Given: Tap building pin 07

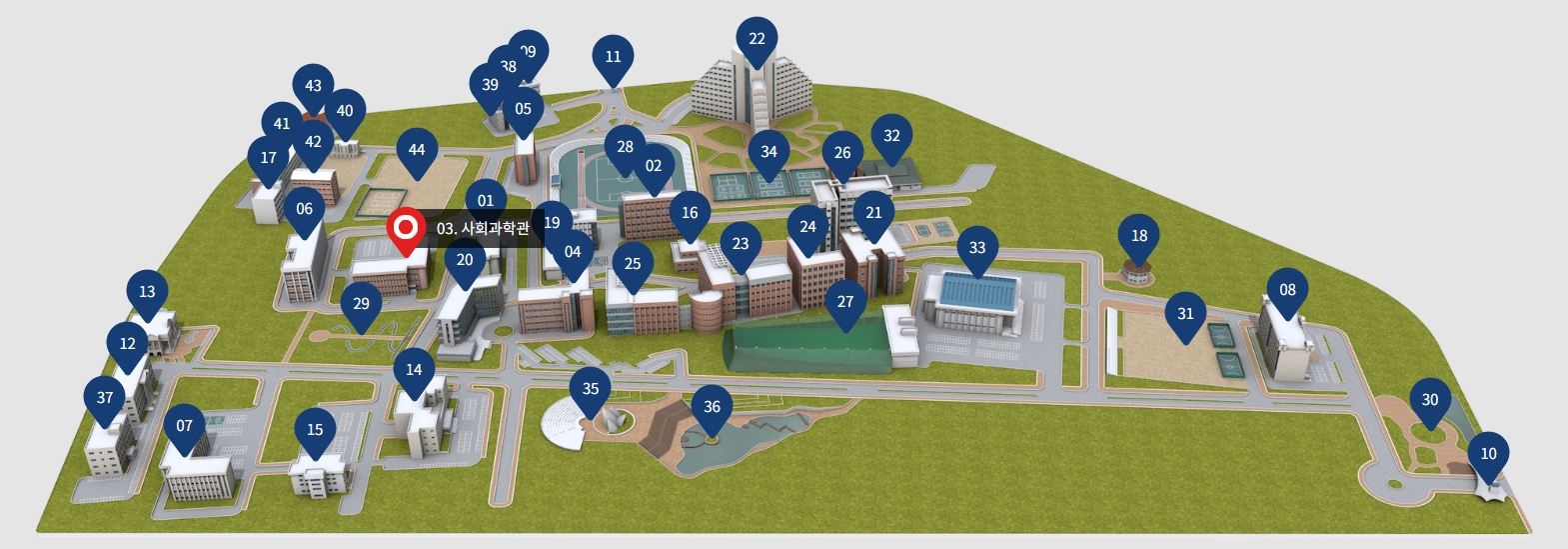Looking at the screenshot, I should 184,426.
